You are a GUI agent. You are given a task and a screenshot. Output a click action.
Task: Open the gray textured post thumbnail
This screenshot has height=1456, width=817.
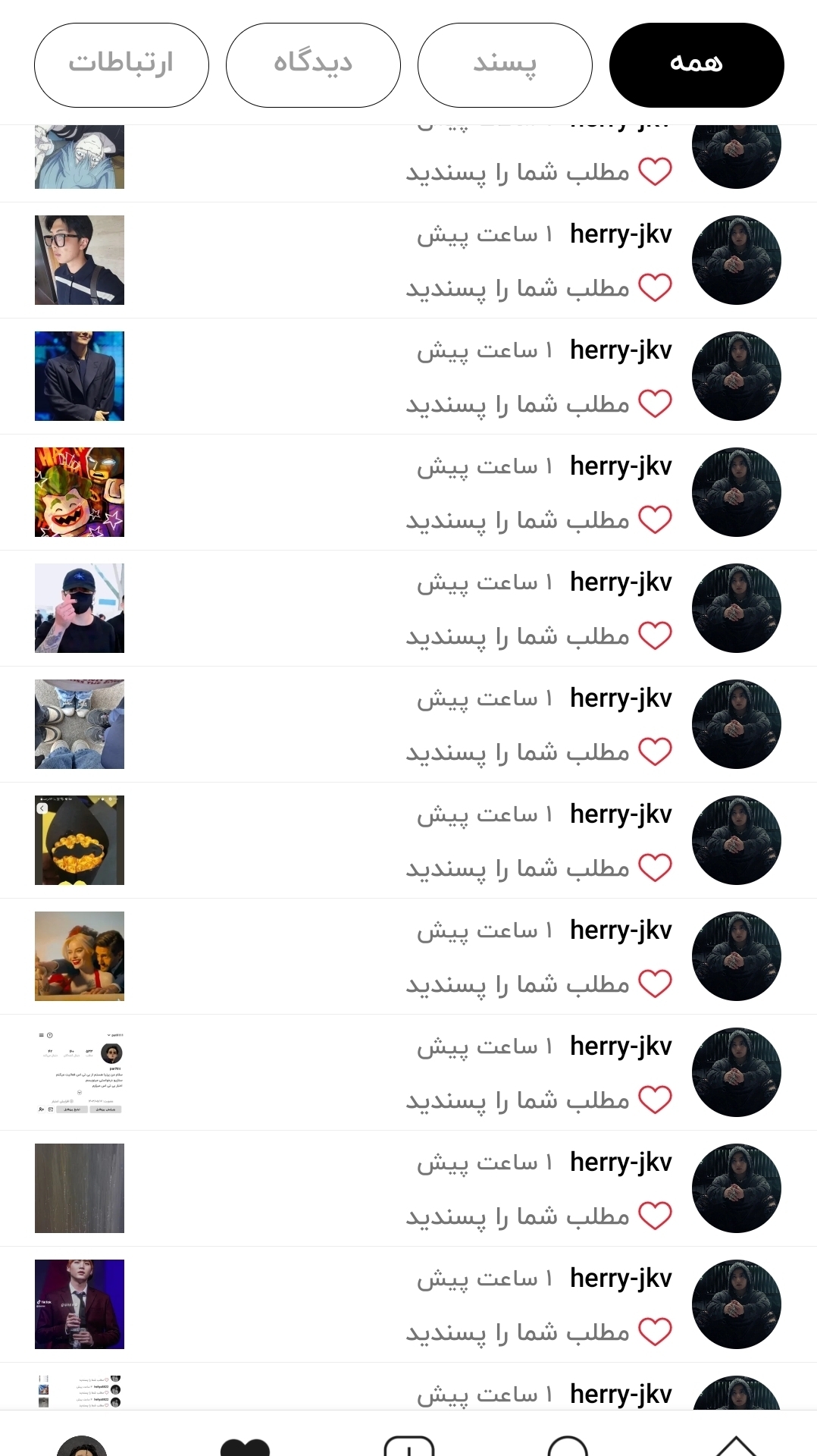coord(80,1188)
